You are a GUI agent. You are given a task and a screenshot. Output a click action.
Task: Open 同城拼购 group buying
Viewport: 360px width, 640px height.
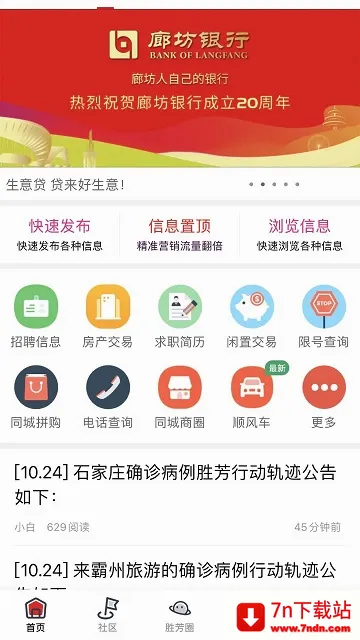point(36,397)
